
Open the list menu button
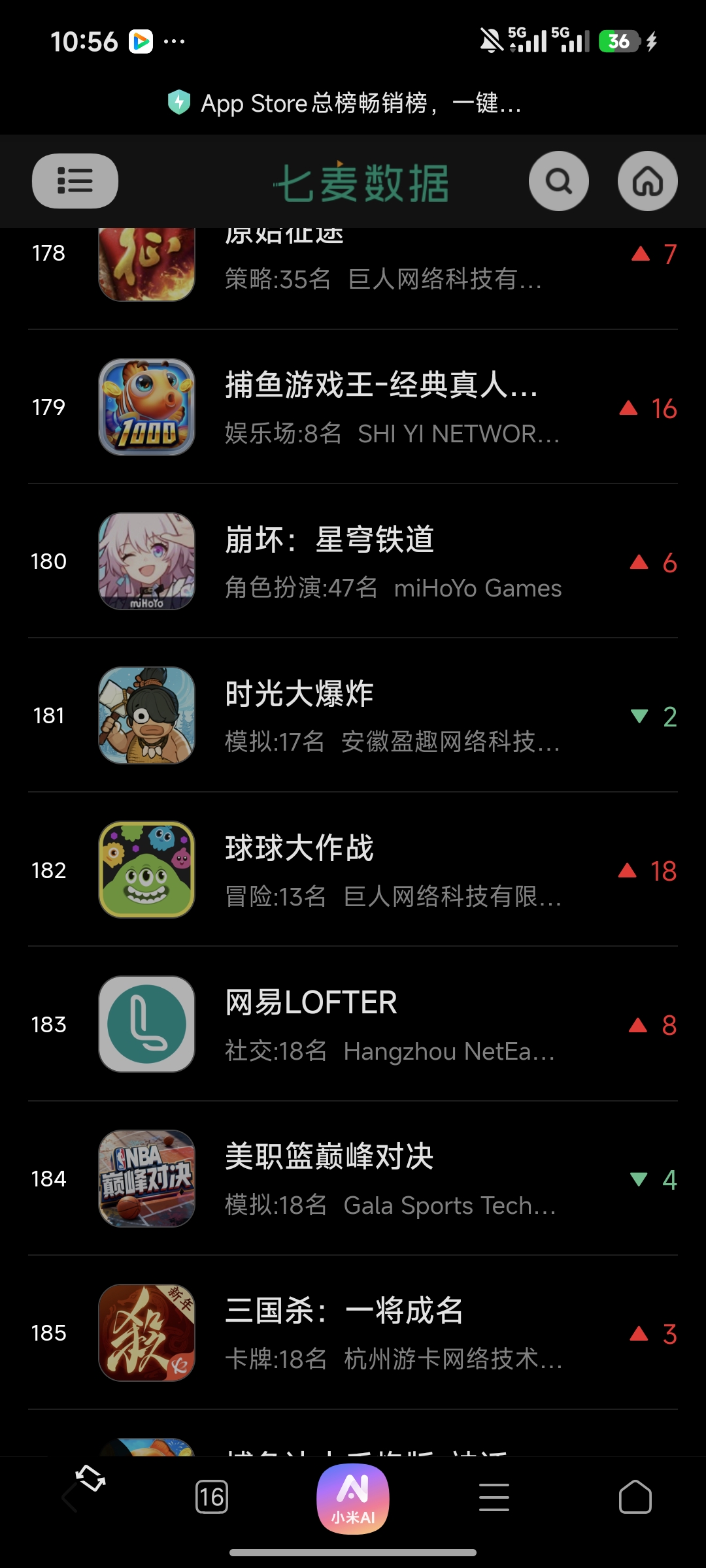point(75,181)
